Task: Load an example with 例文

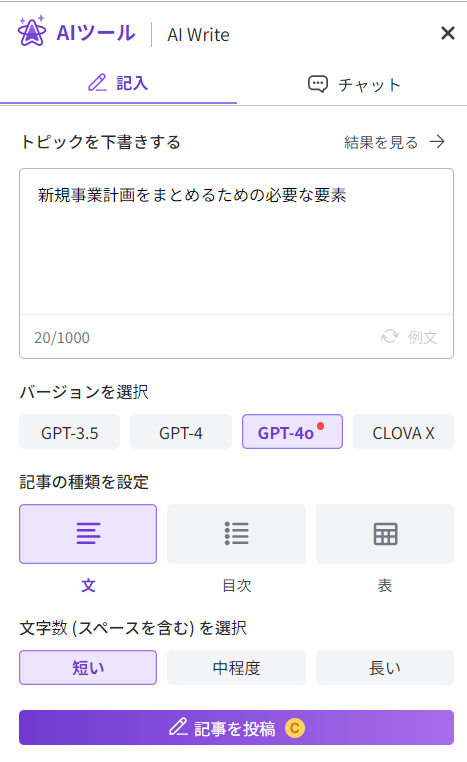Action: point(409,337)
